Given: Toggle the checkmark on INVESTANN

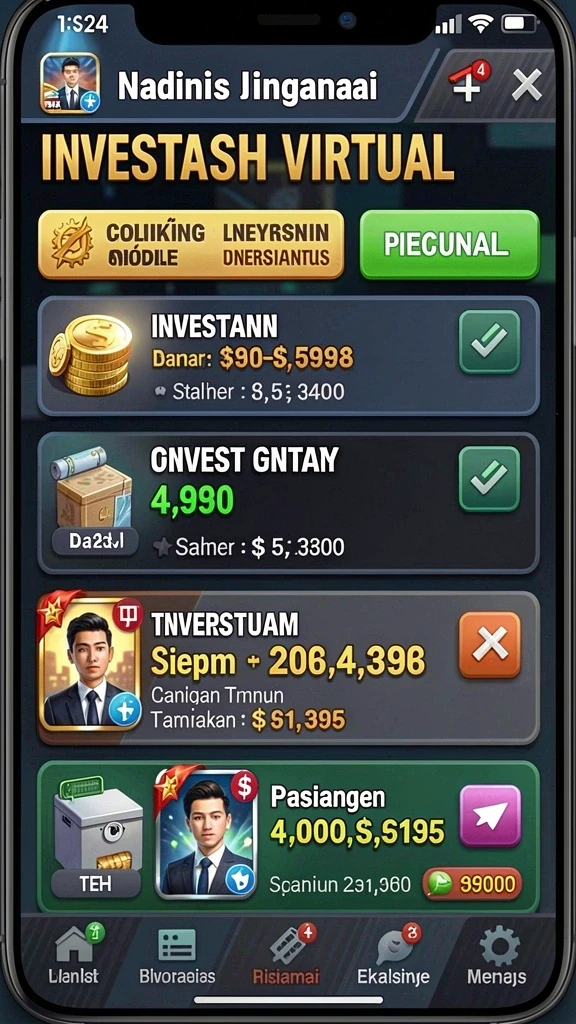Looking at the screenshot, I should tap(489, 342).
